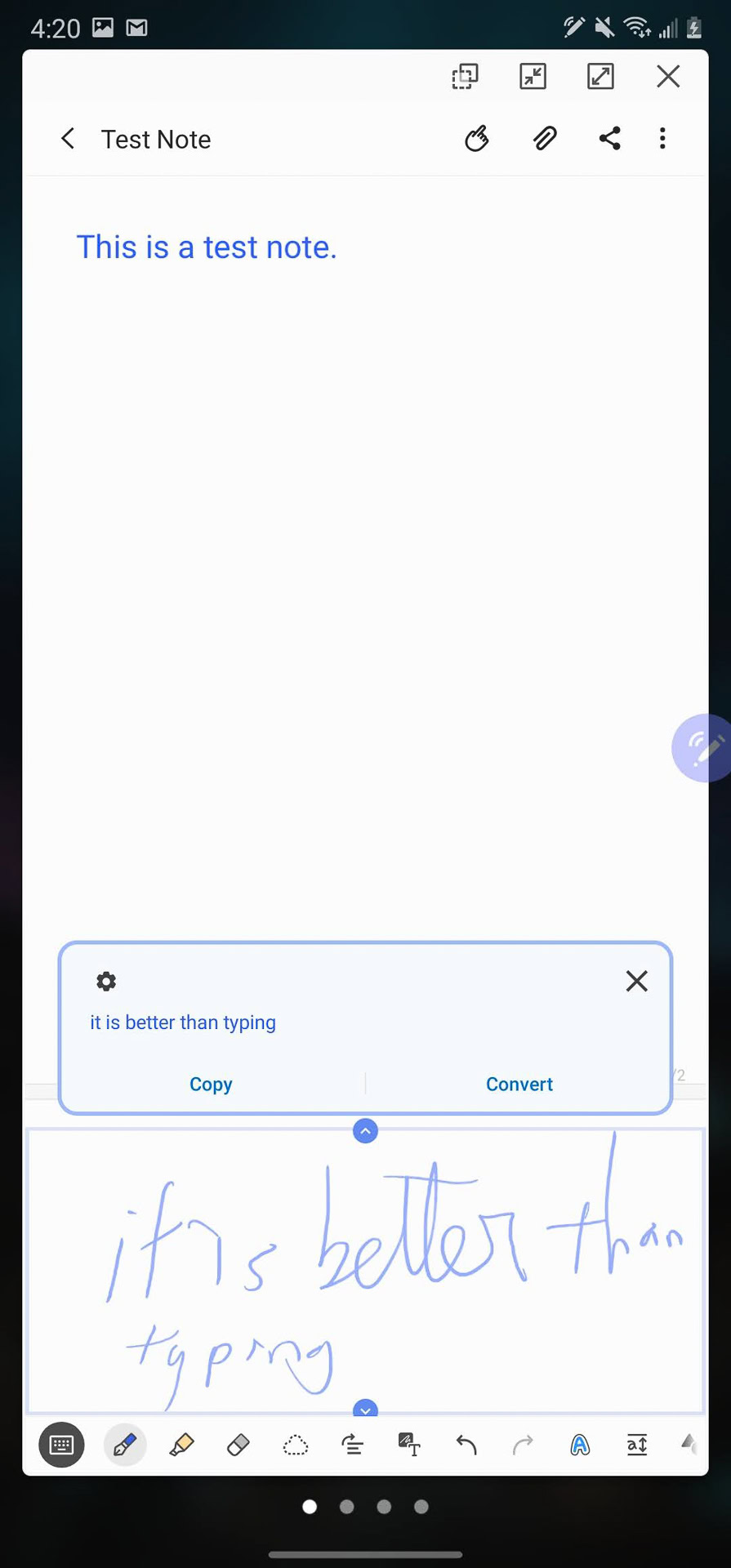Viewport: 731px width, 1568px height.
Task: Dismiss the handwriting conversion popup
Action: pyautogui.click(x=636, y=981)
